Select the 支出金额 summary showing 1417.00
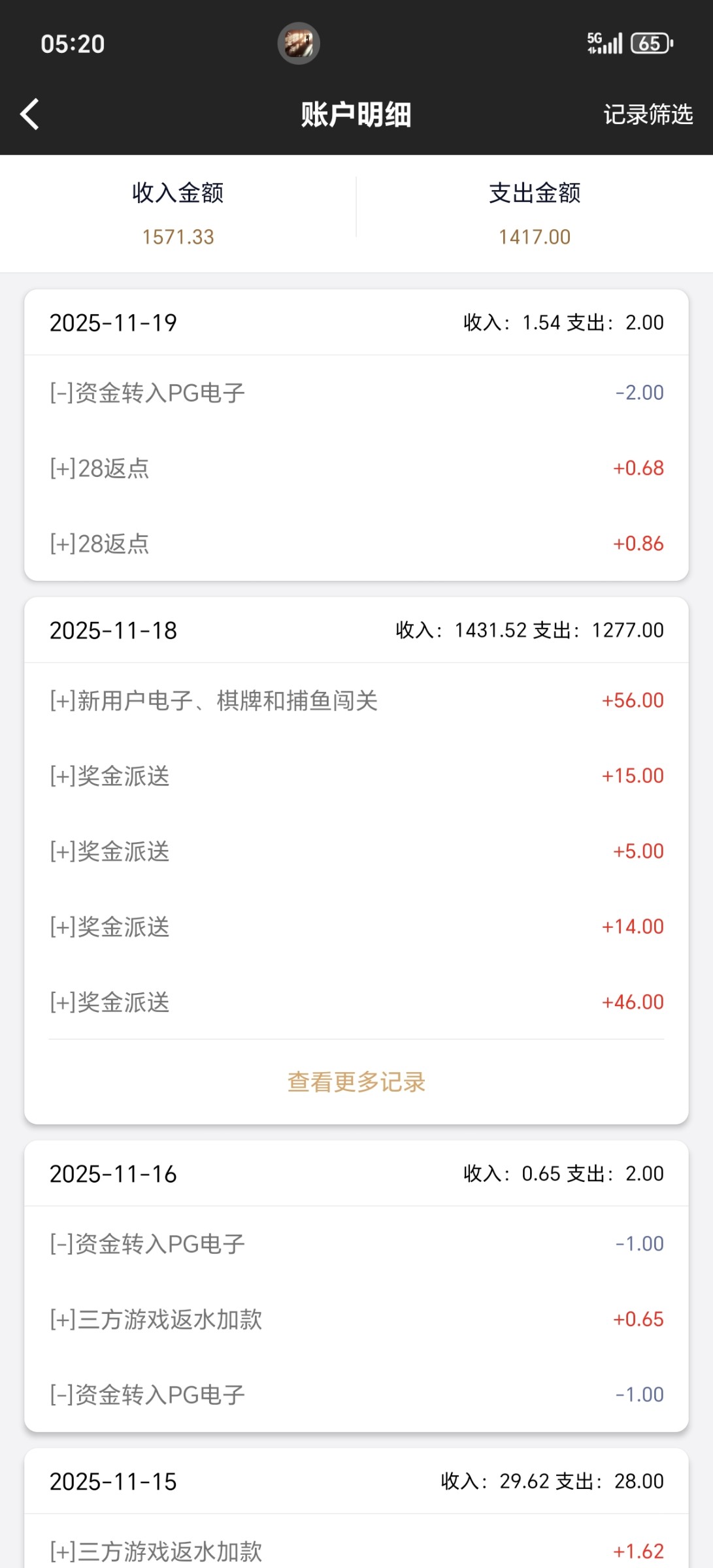The image size is (713, 1568). pos(534,216)
